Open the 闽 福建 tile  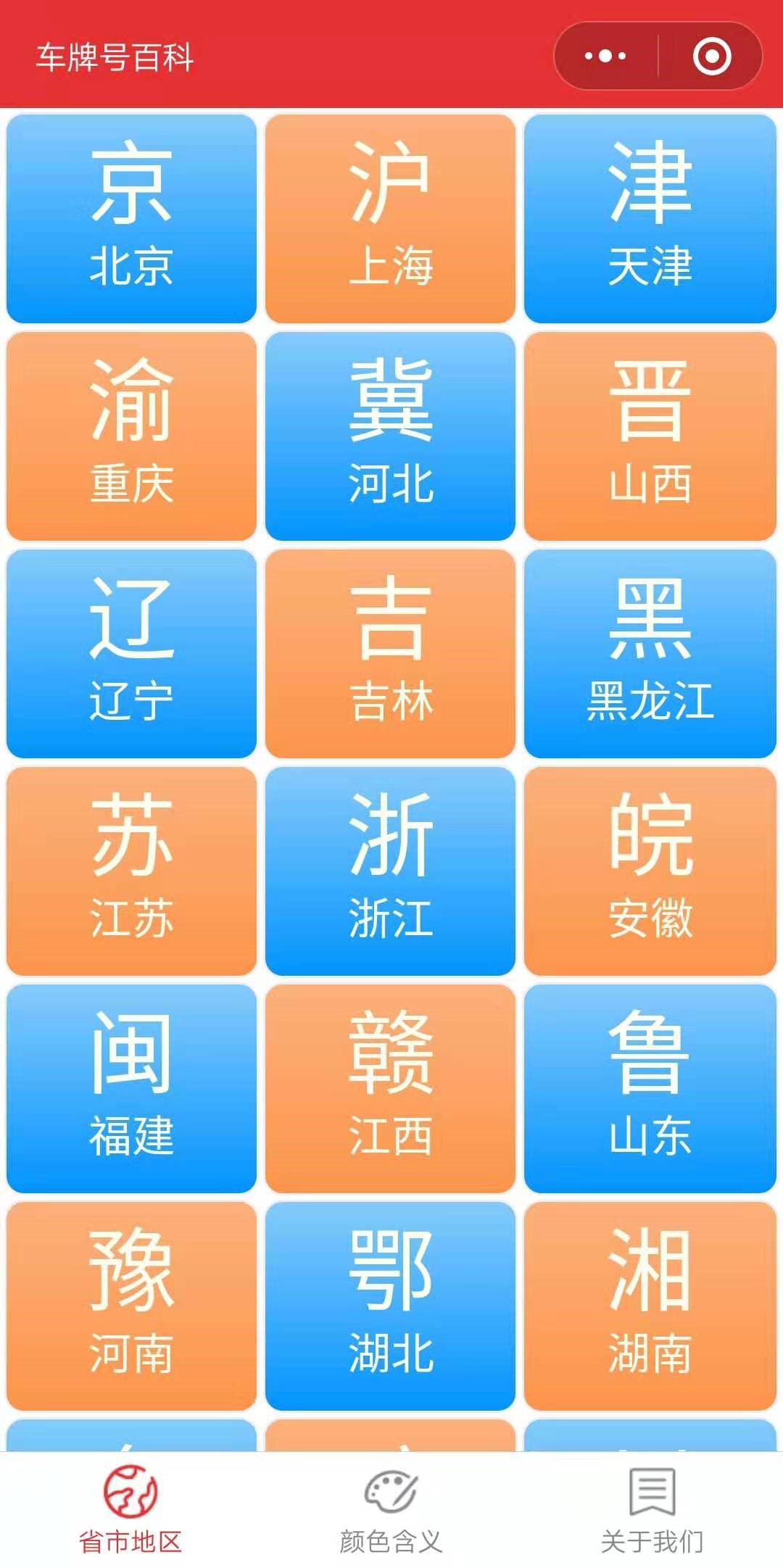[x=131, y=1088]
